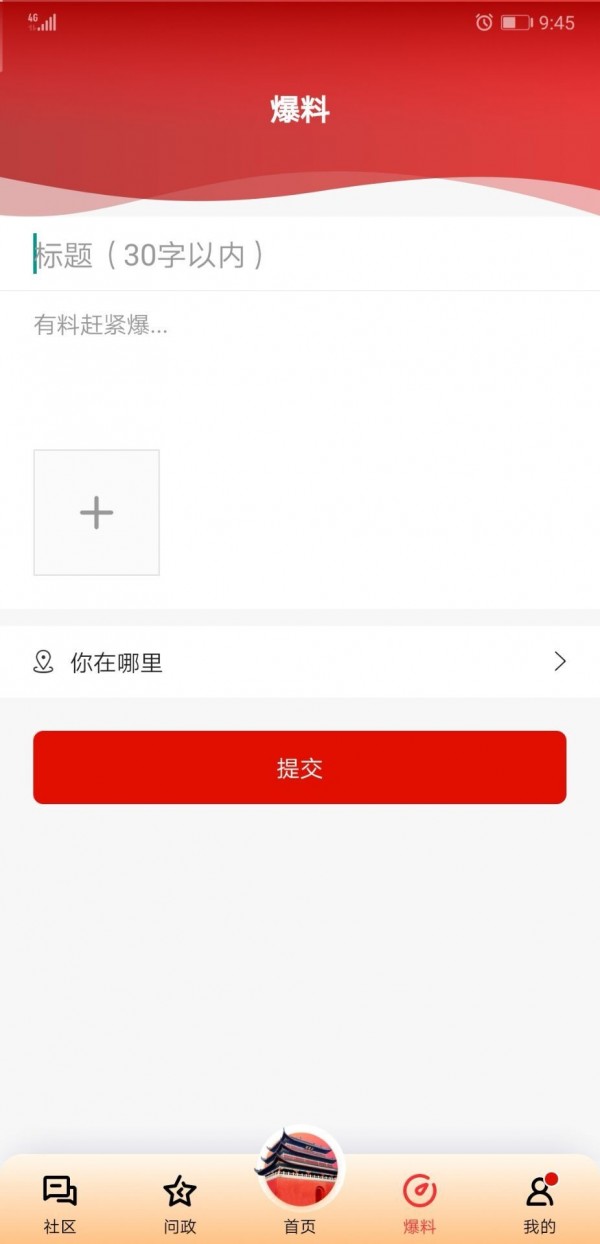This screenshot has width=600, height=1244.
Task: Open the 你在哪里 location row
Action: 300,662
